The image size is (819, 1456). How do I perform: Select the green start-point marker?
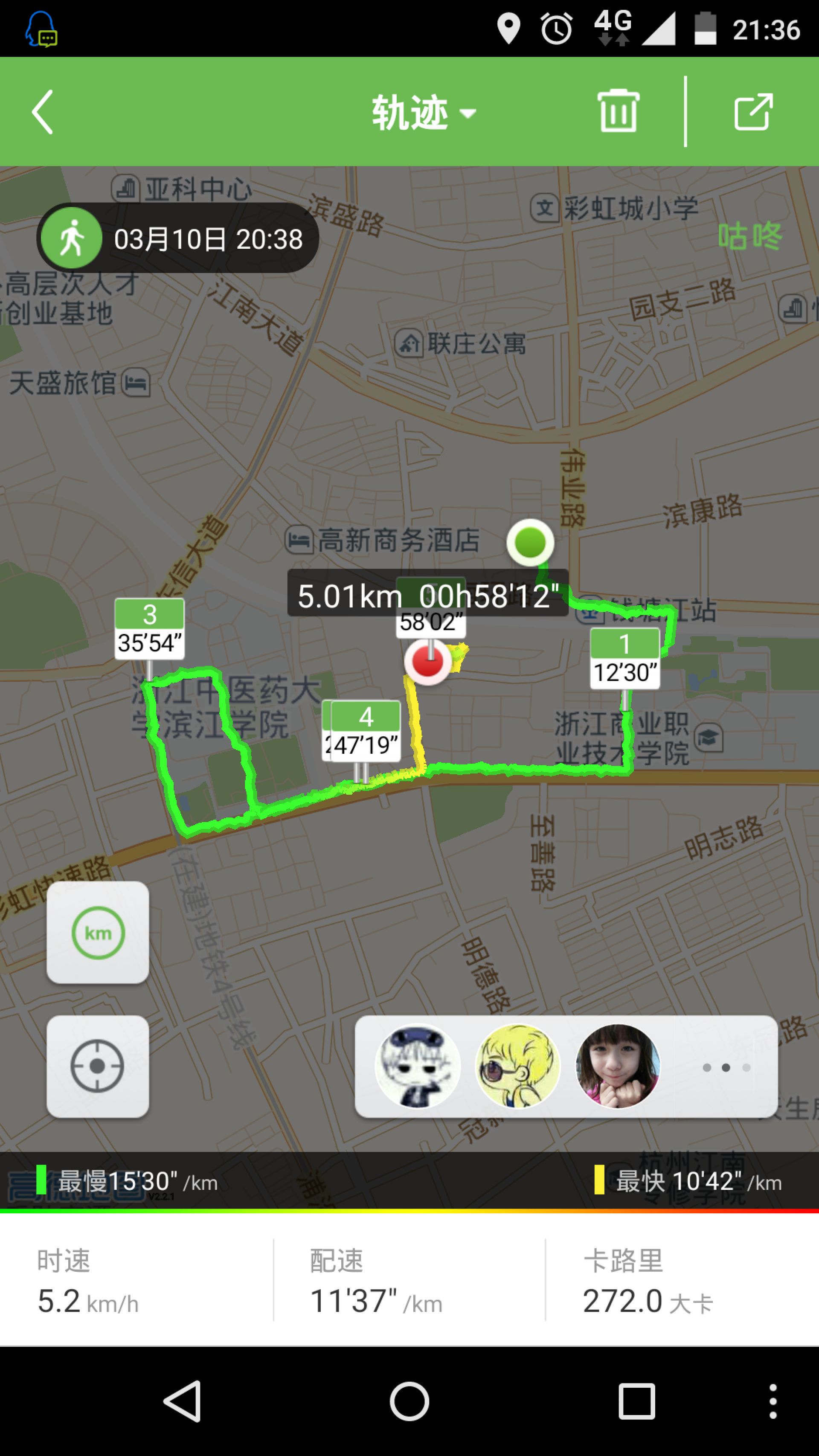(530, 543)
